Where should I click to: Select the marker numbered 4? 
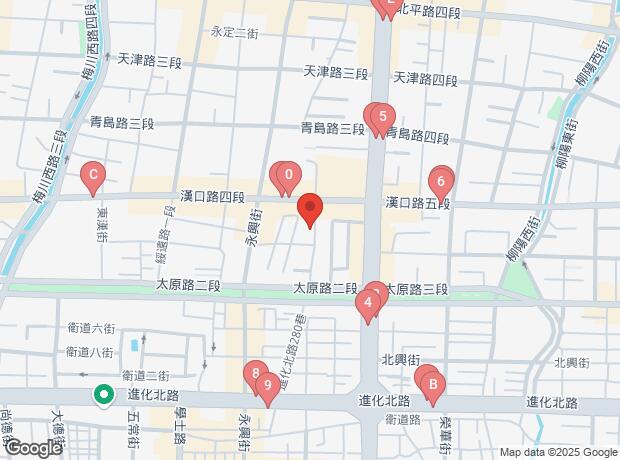coord(369,301)
